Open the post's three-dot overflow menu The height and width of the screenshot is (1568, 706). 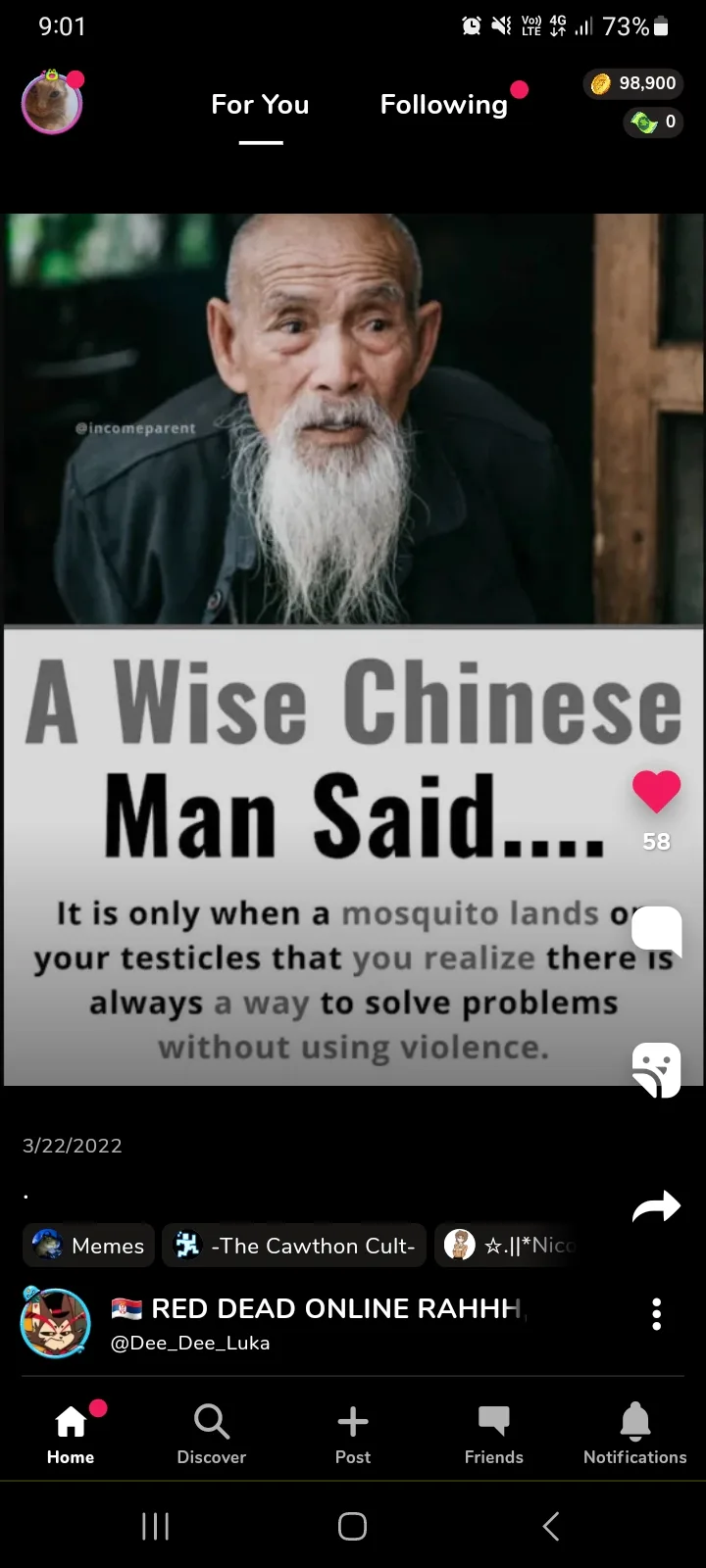click(x=656, y=1314)
